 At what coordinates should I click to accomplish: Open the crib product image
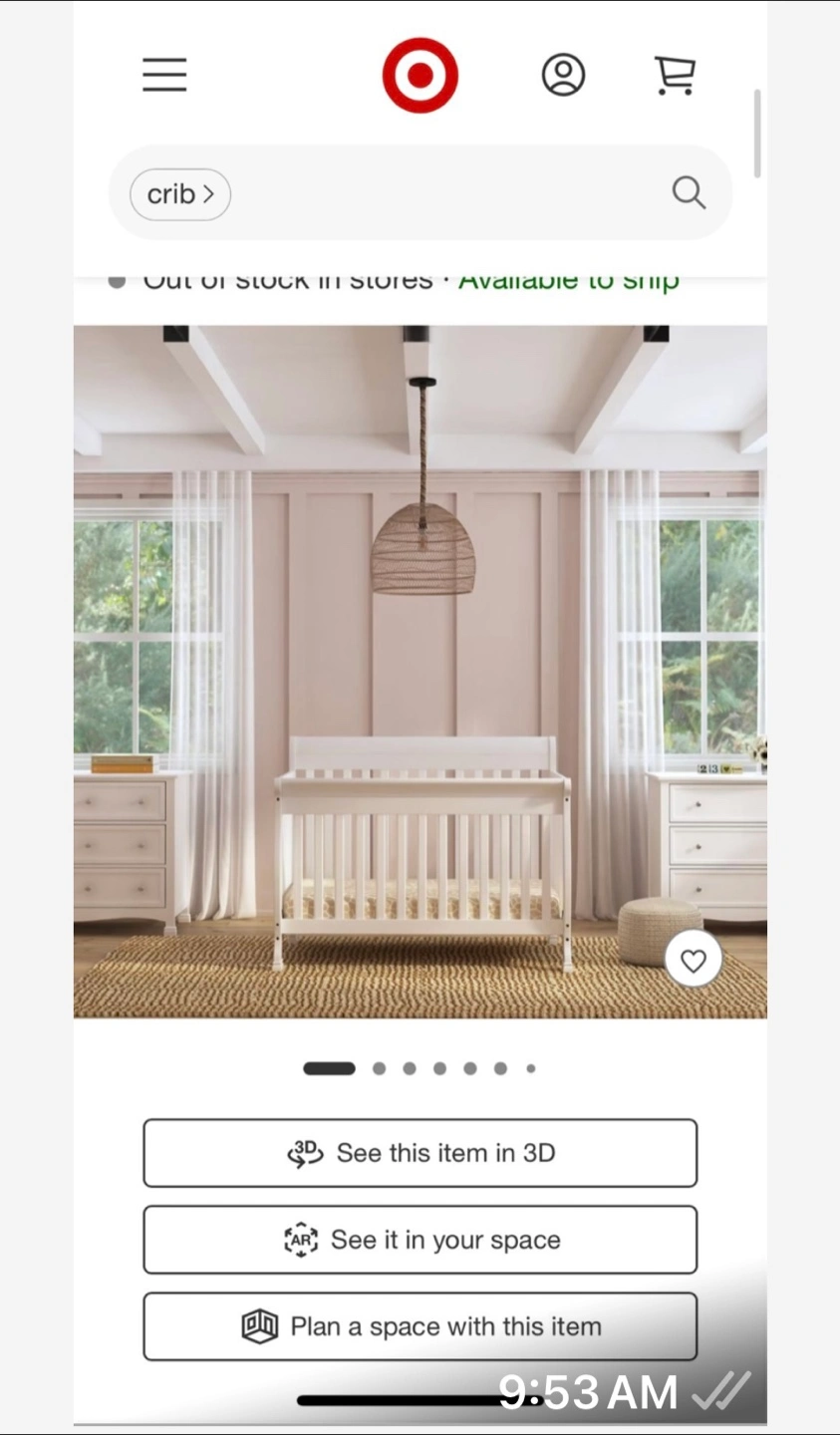point(420,672)
